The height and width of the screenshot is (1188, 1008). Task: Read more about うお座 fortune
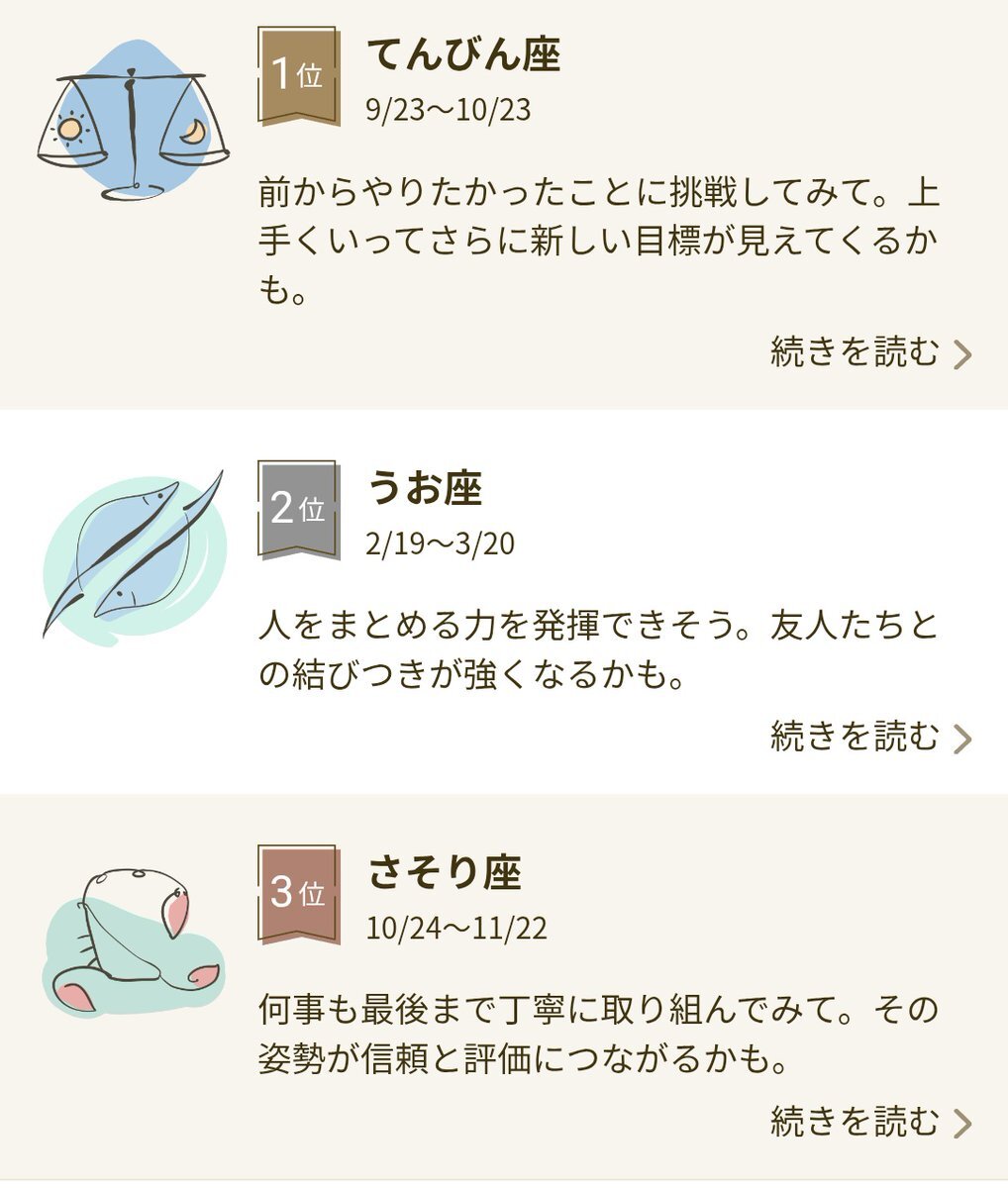[869, 737]
